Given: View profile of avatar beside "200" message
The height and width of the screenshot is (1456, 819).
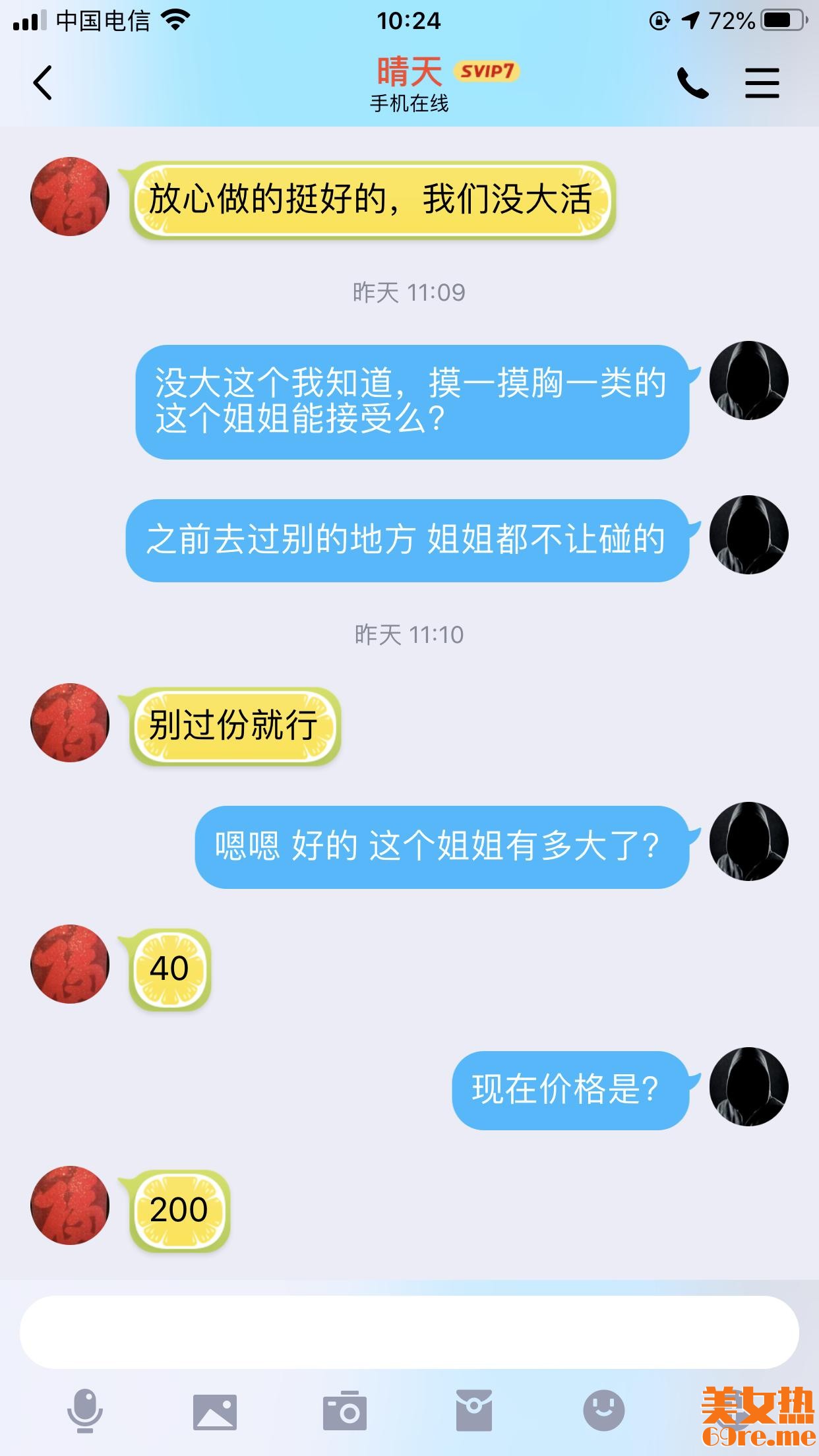Looking at the screenshot, I should click(x=70, y=1205).
